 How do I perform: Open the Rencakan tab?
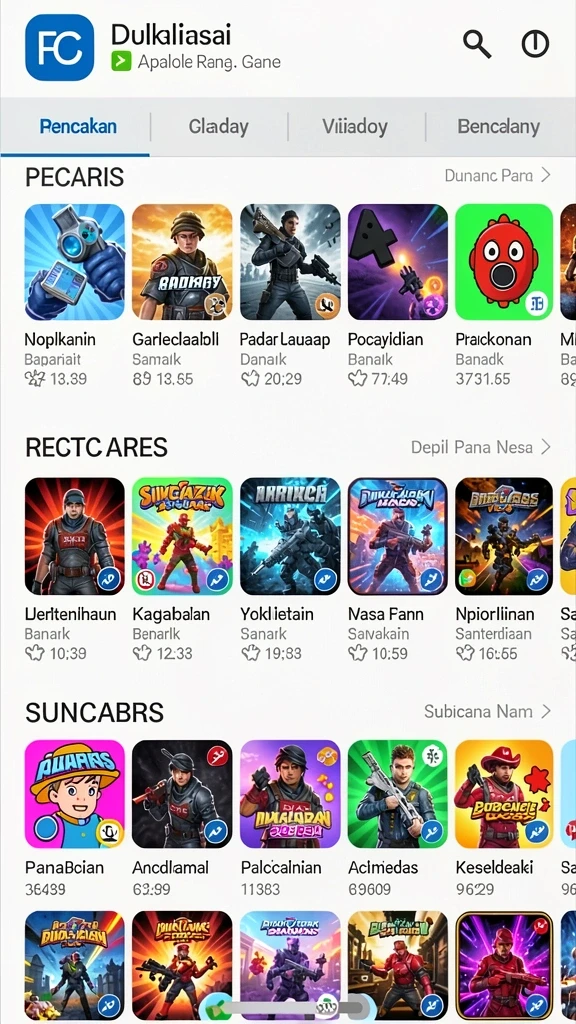pyautogui.click(x=78, y=126)
